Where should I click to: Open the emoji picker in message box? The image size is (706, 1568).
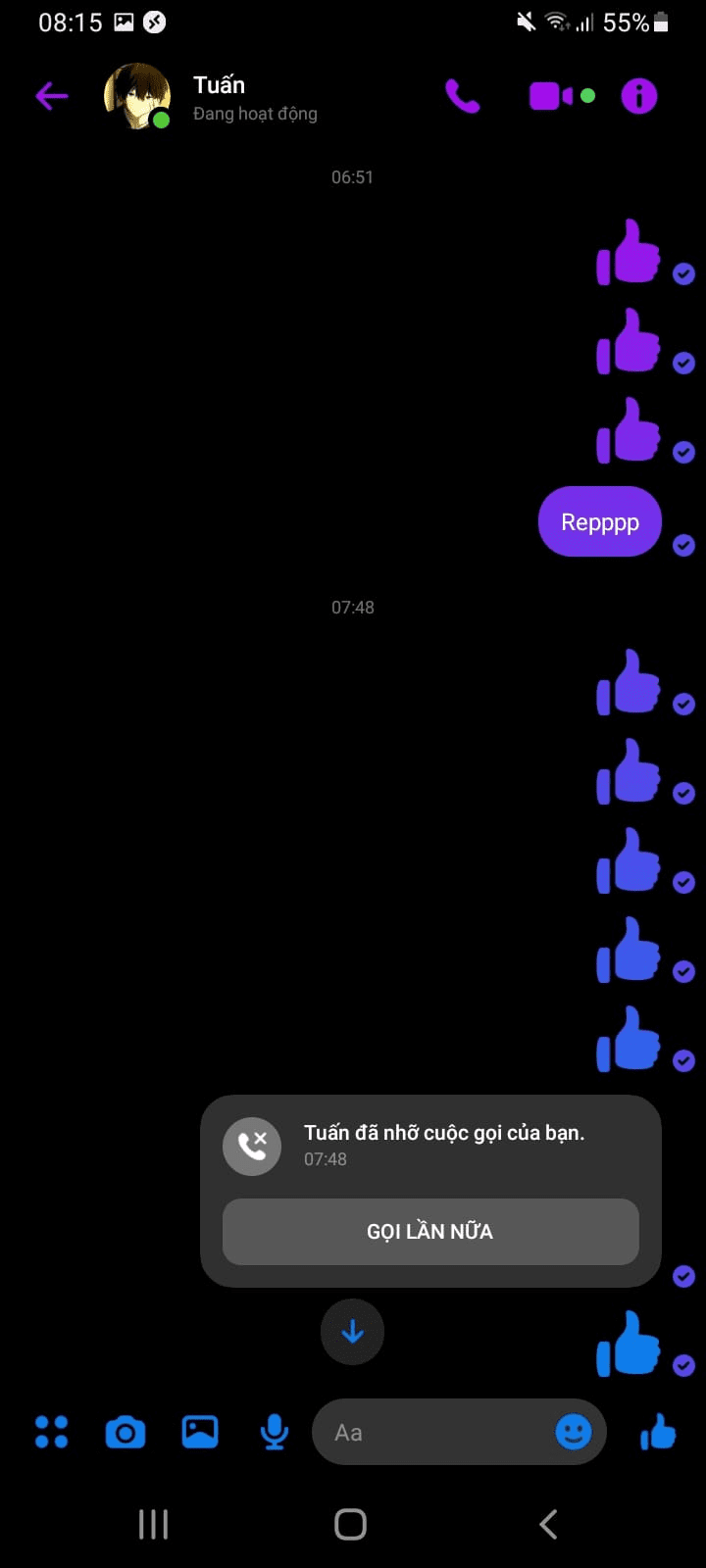(574, 1432)
